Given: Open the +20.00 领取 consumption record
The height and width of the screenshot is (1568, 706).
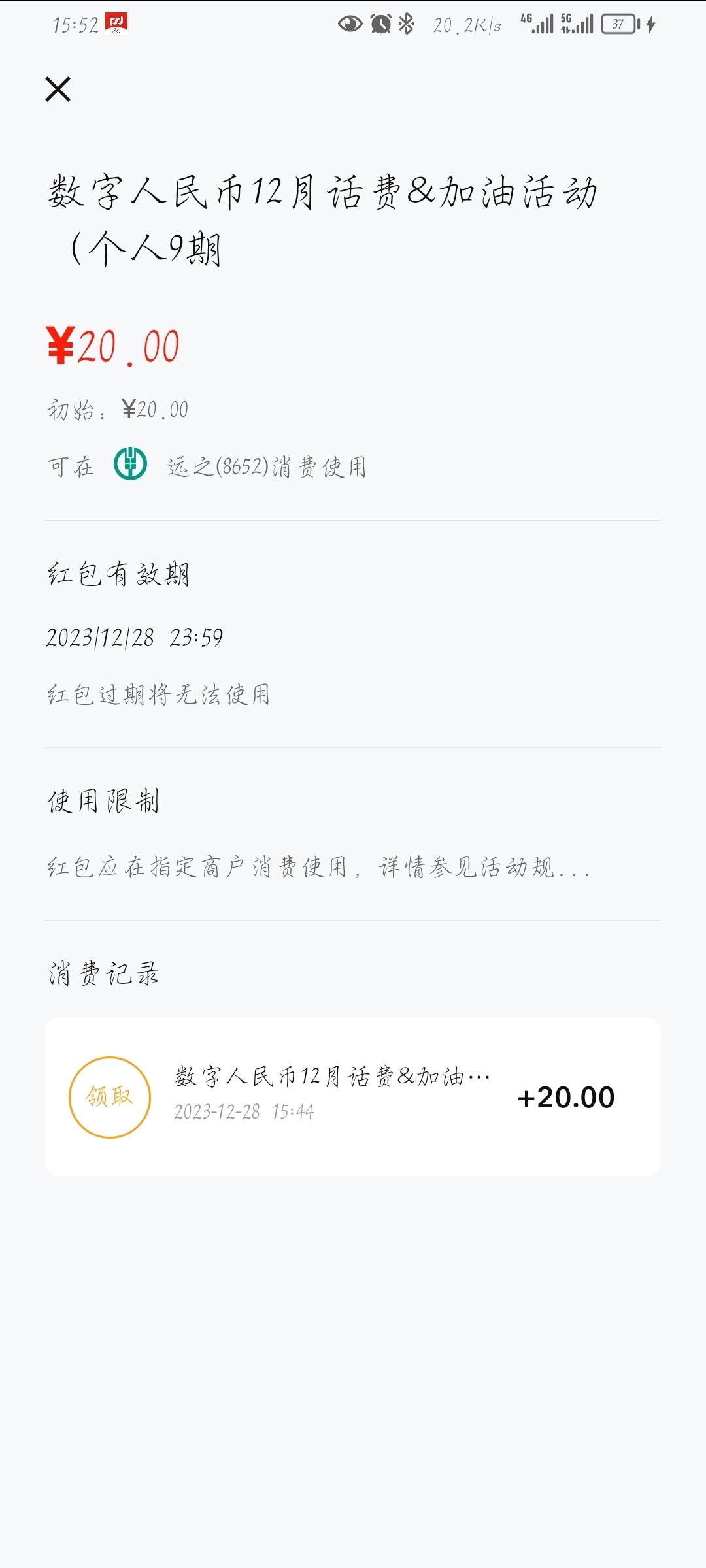Looking at the screenshot, I should click(x=353, y=1096).
